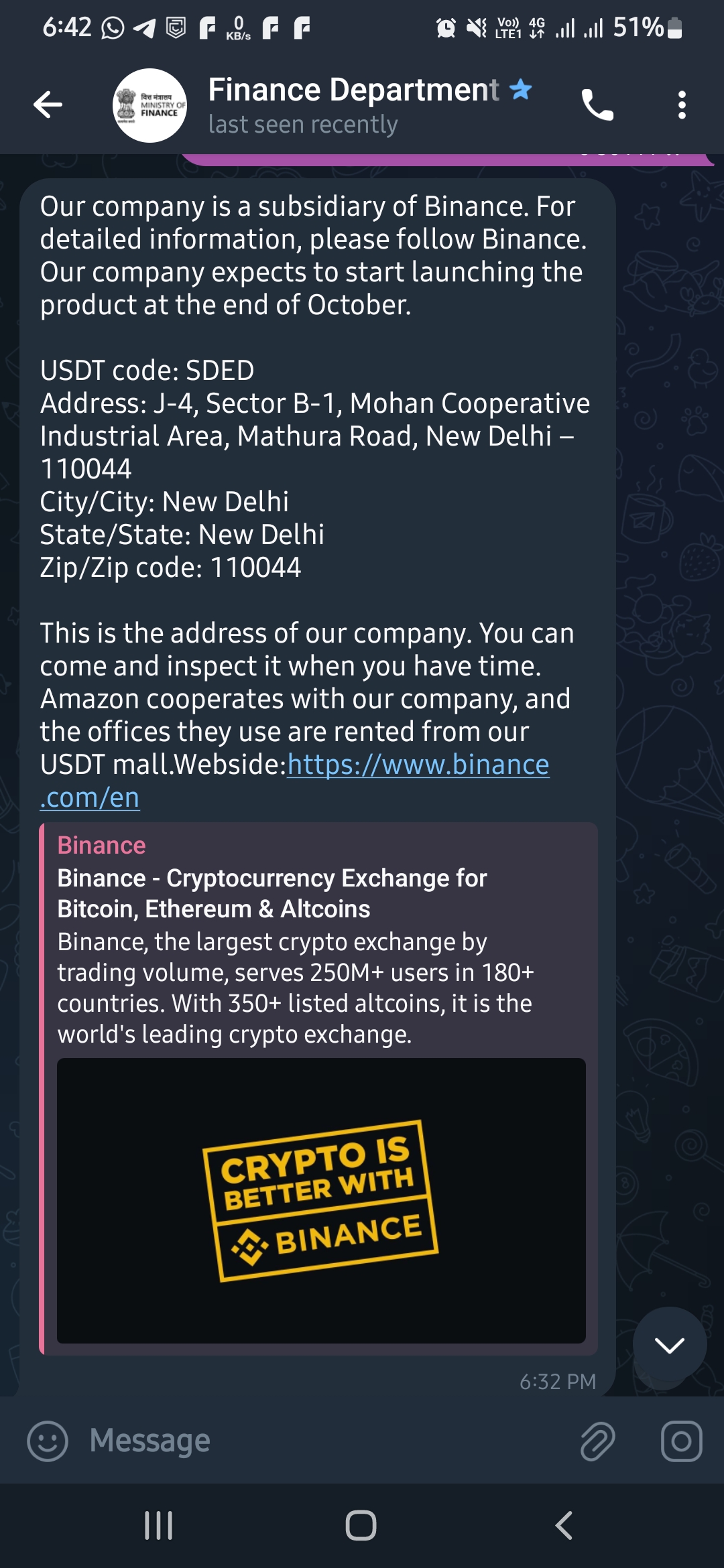
Task: Open the binance.com/en link
Action: [x=418, y=765]
